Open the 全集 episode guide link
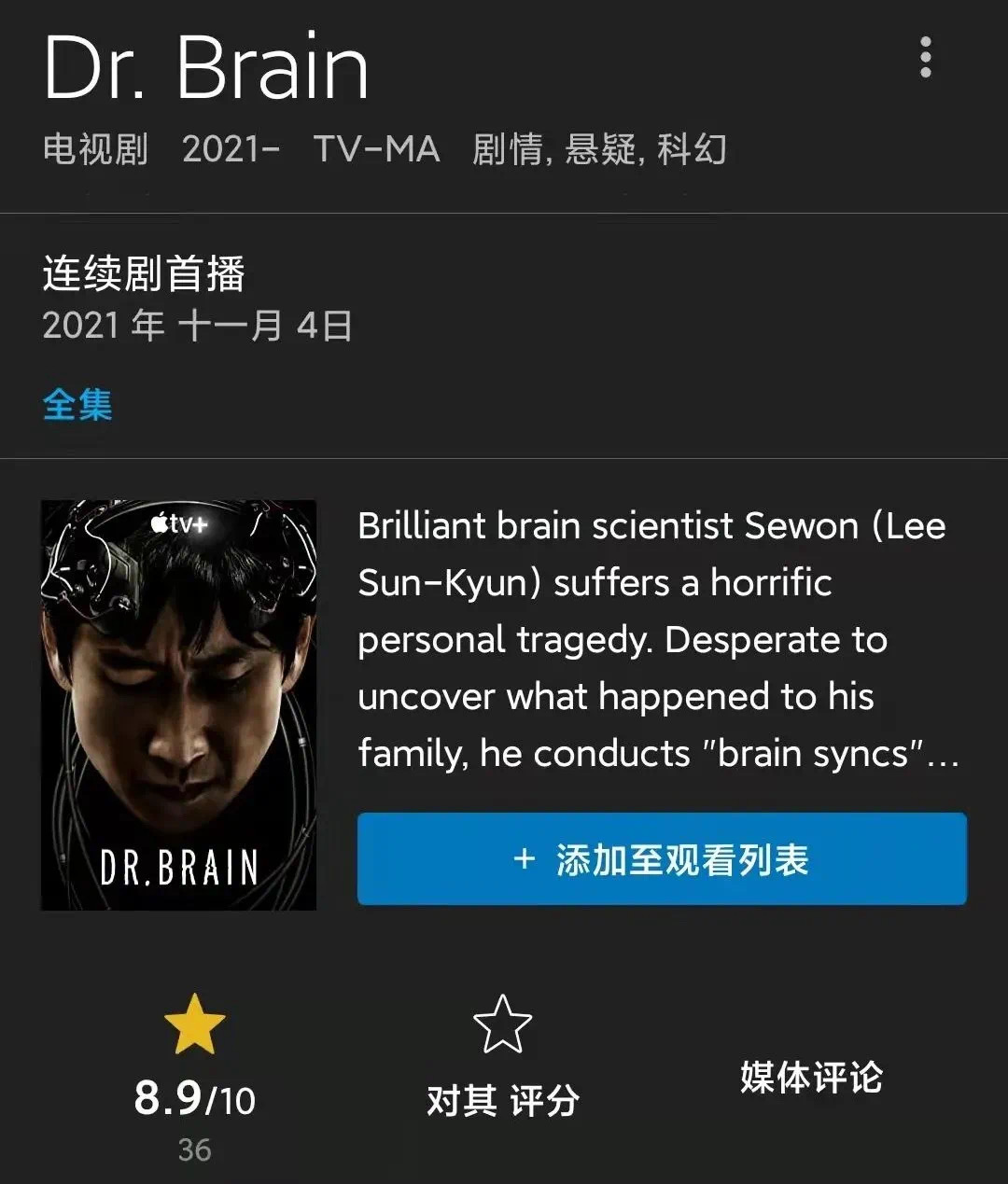 point(77,405)
